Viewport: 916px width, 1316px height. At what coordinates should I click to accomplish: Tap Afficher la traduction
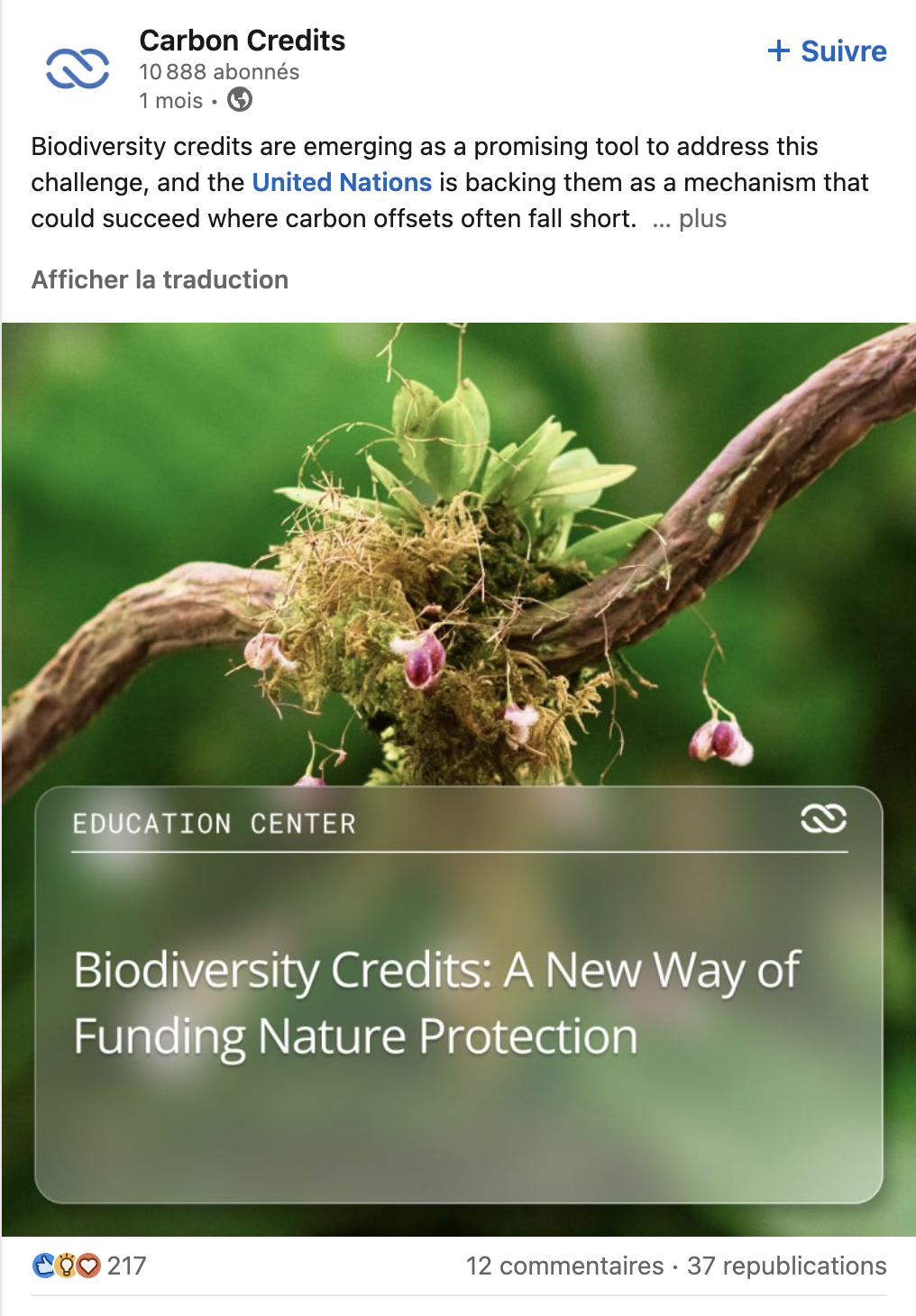click(x=160, y=279)
